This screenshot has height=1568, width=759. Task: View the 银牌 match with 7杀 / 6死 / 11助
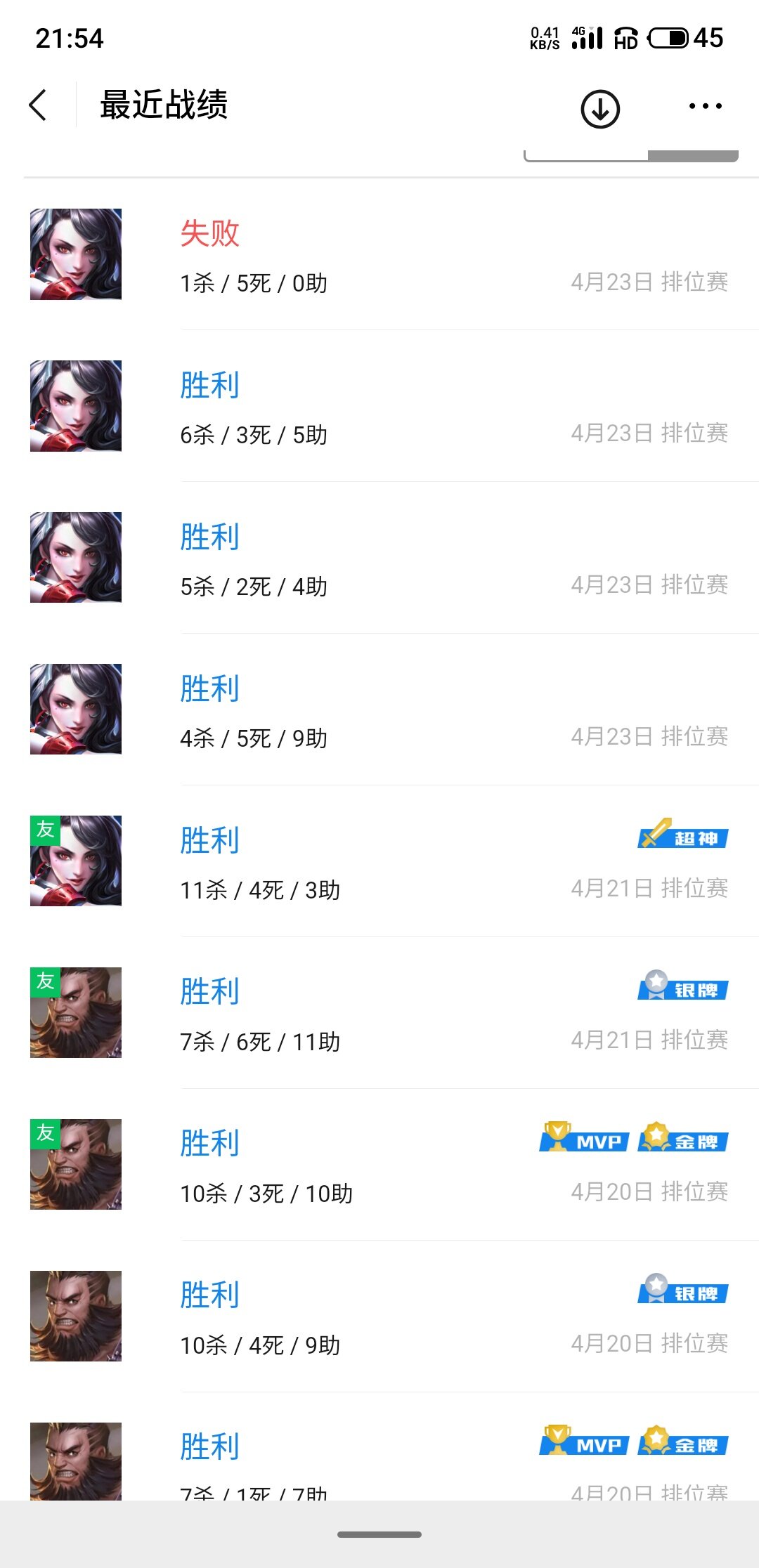(379, 1013)
